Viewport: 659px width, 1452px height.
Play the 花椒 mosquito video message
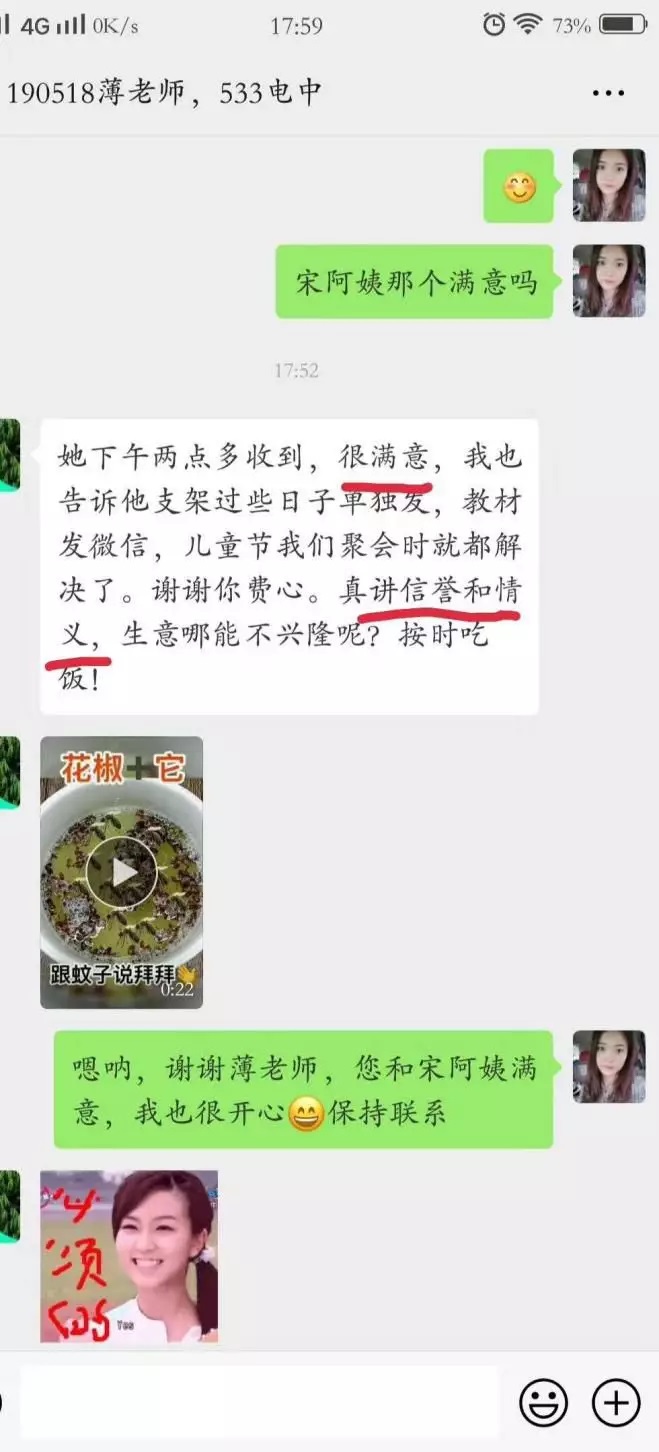121,873
